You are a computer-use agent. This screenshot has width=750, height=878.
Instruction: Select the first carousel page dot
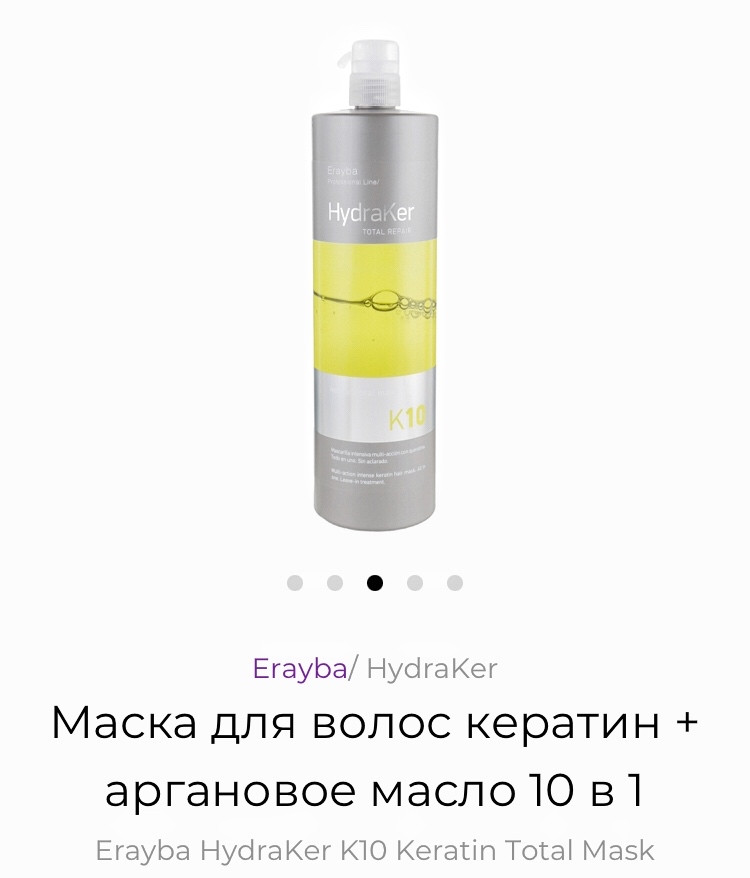295,583
